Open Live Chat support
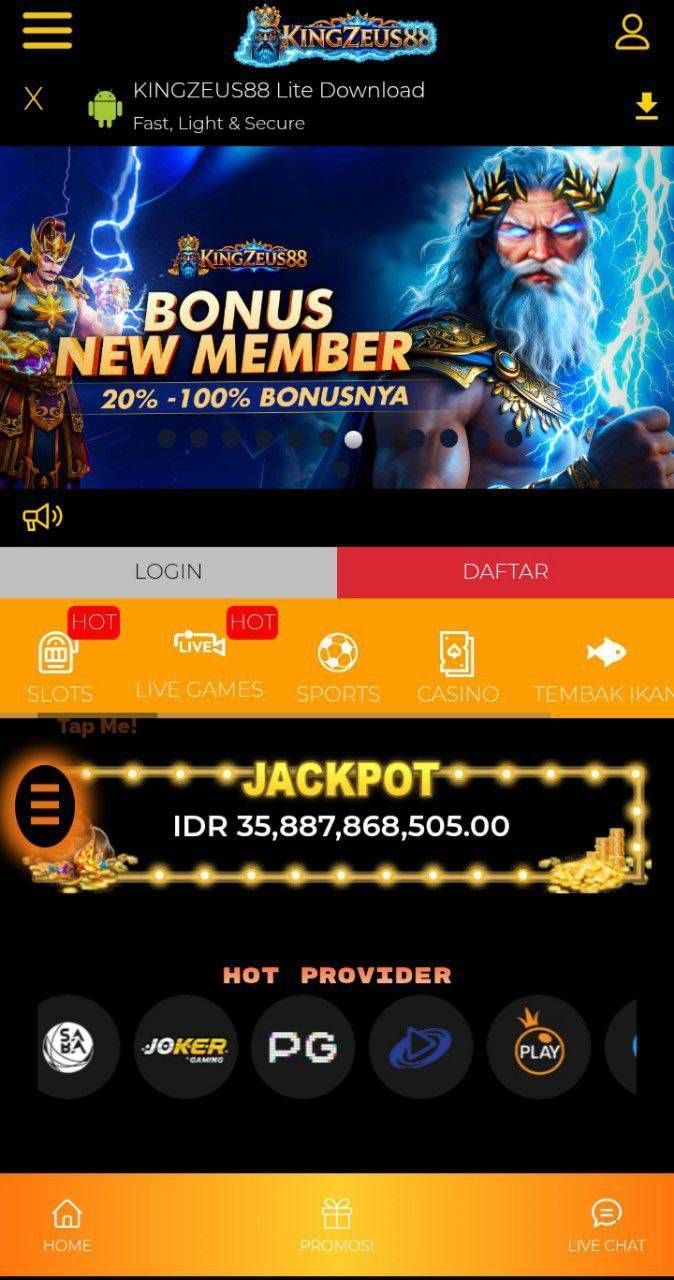 coord(606,1225)
